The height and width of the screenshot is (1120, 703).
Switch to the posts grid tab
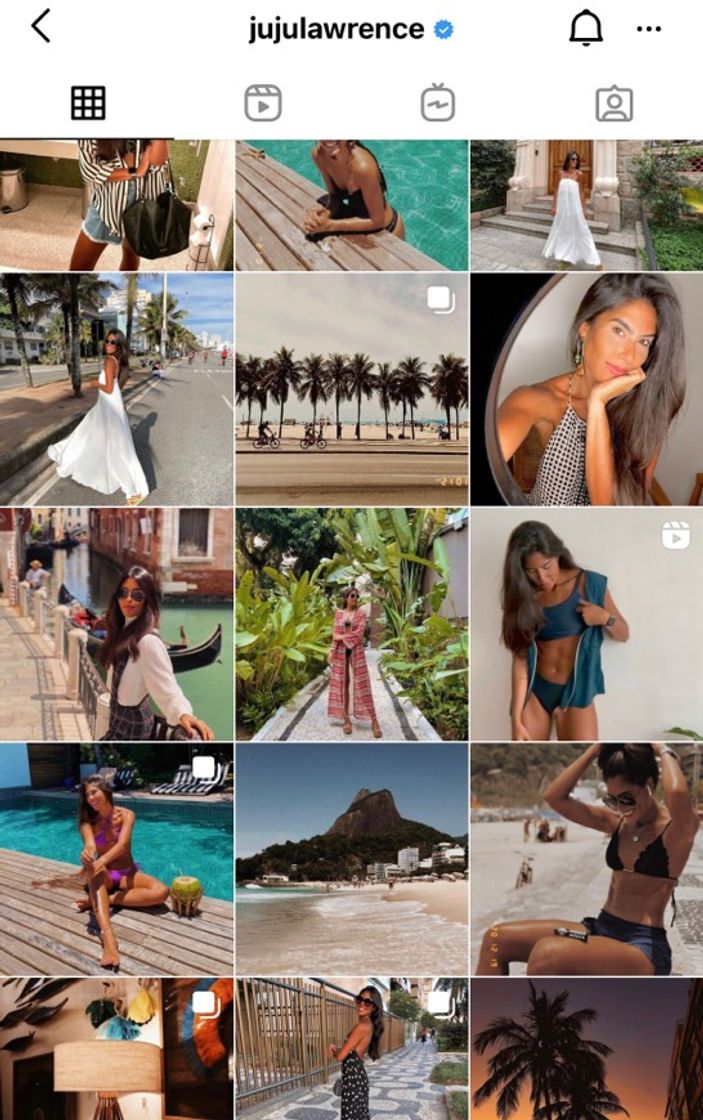[88, 103]
